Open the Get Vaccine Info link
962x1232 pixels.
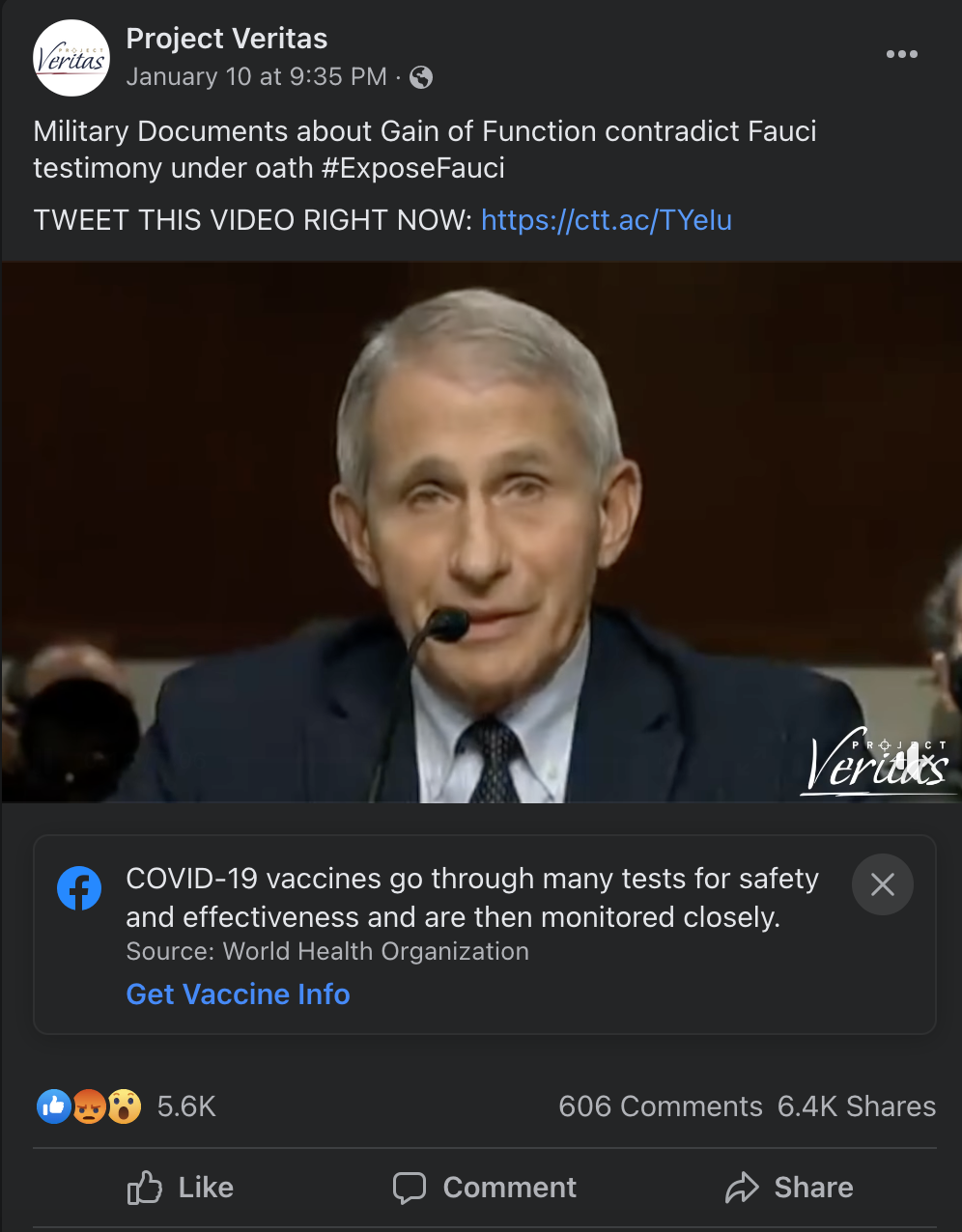pyautogui.click(x=238, y=994)
